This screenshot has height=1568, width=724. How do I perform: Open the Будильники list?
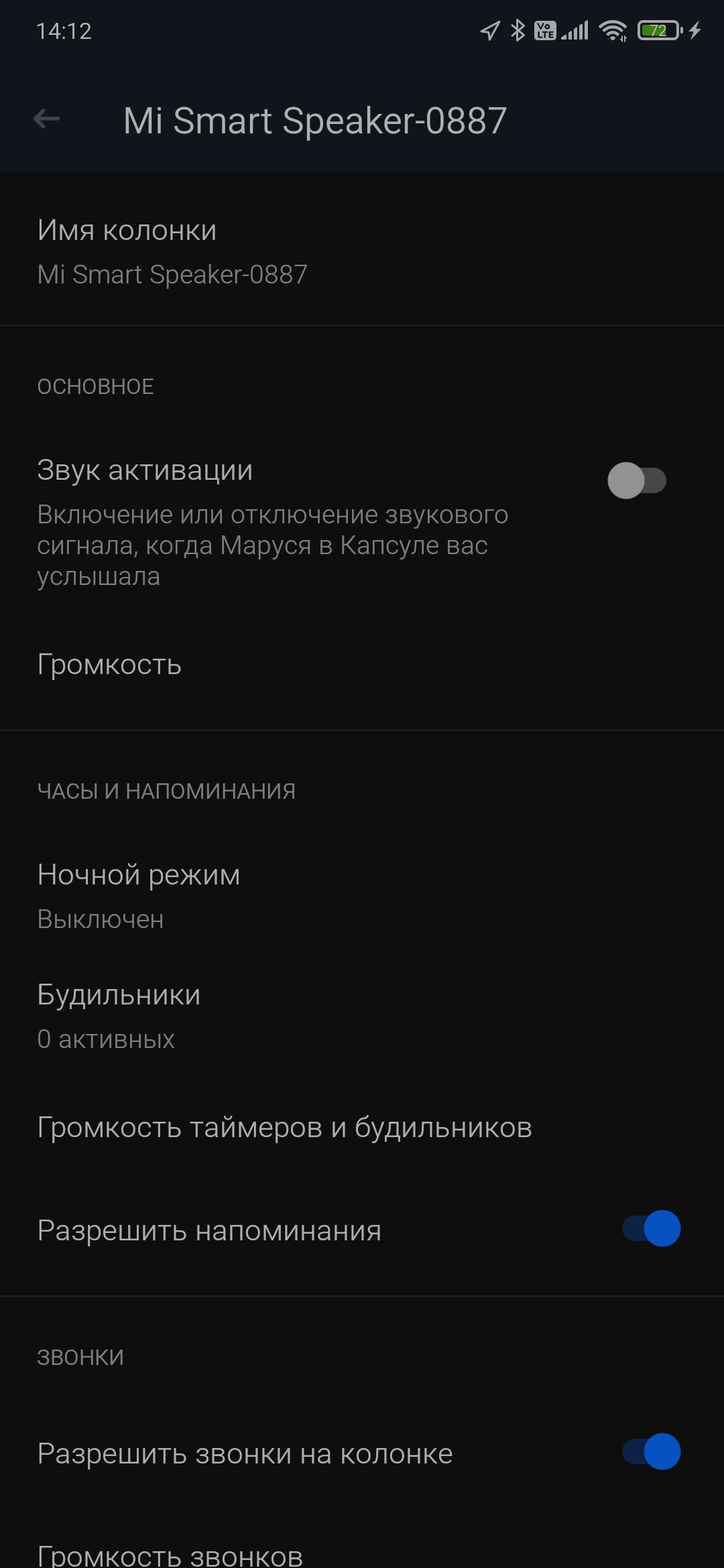tap(119, 1016)
